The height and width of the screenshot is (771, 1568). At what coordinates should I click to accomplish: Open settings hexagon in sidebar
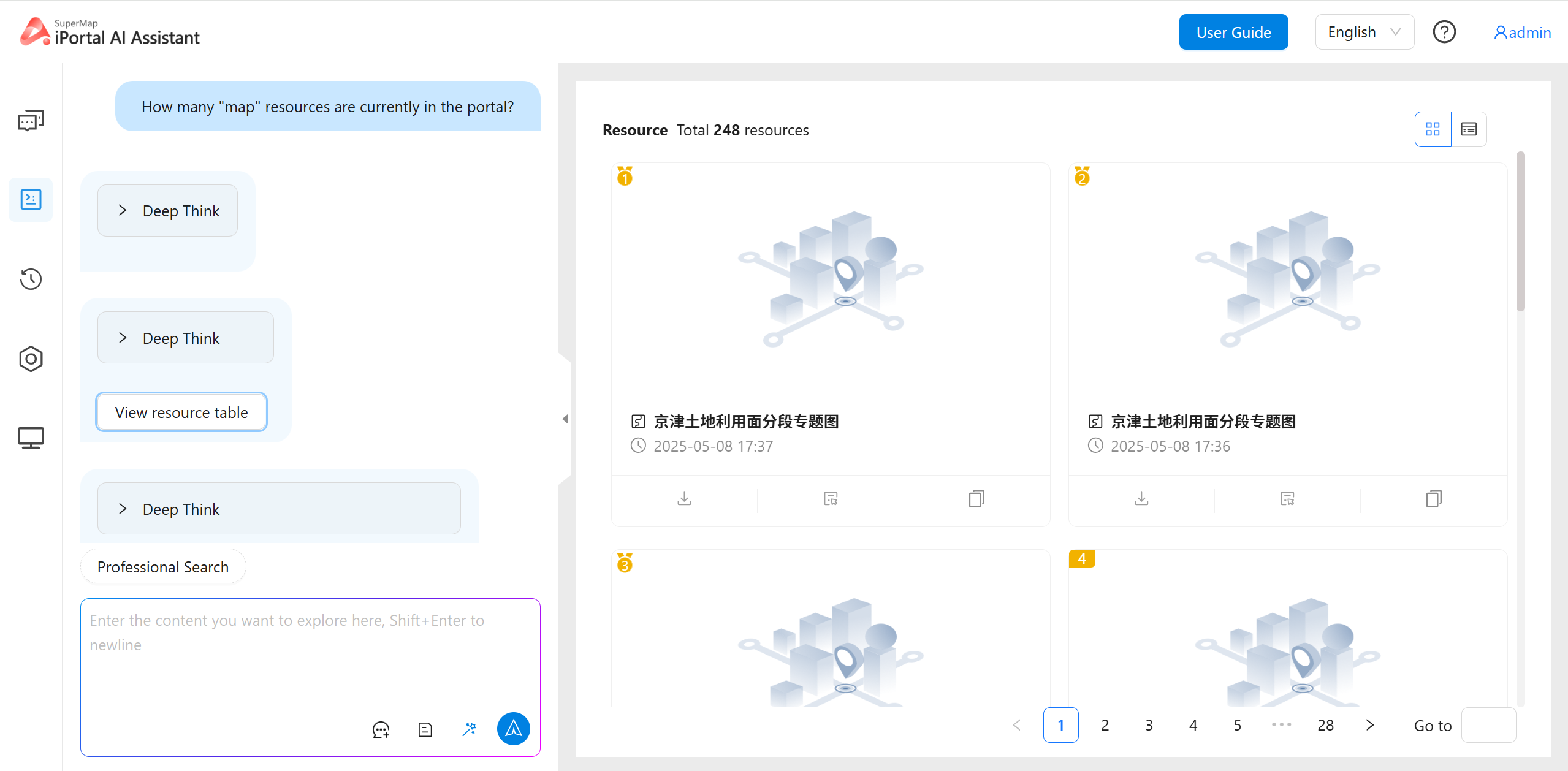31,359
